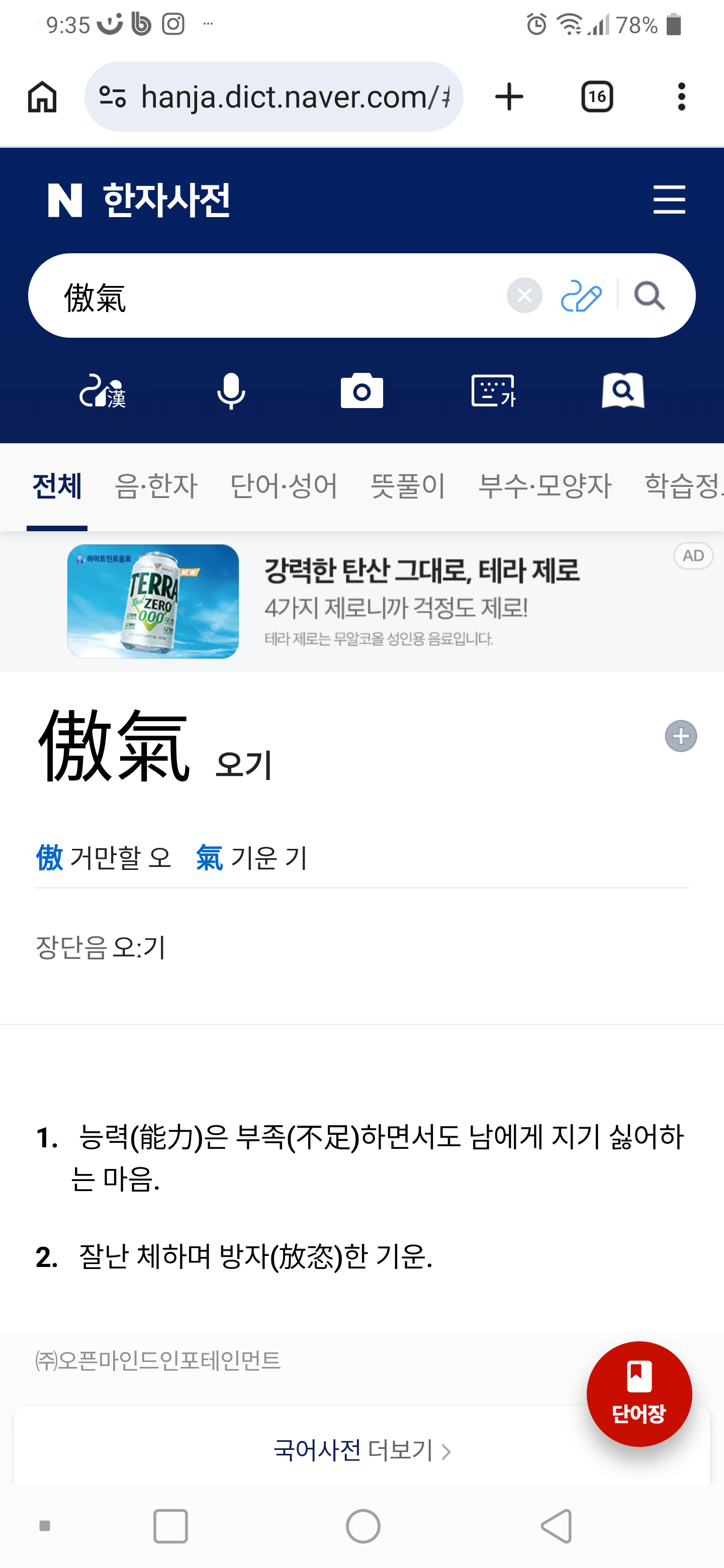
Task: Add 傲氣 with the plus button
Action: pyautogui.click(x=681, y=736)
